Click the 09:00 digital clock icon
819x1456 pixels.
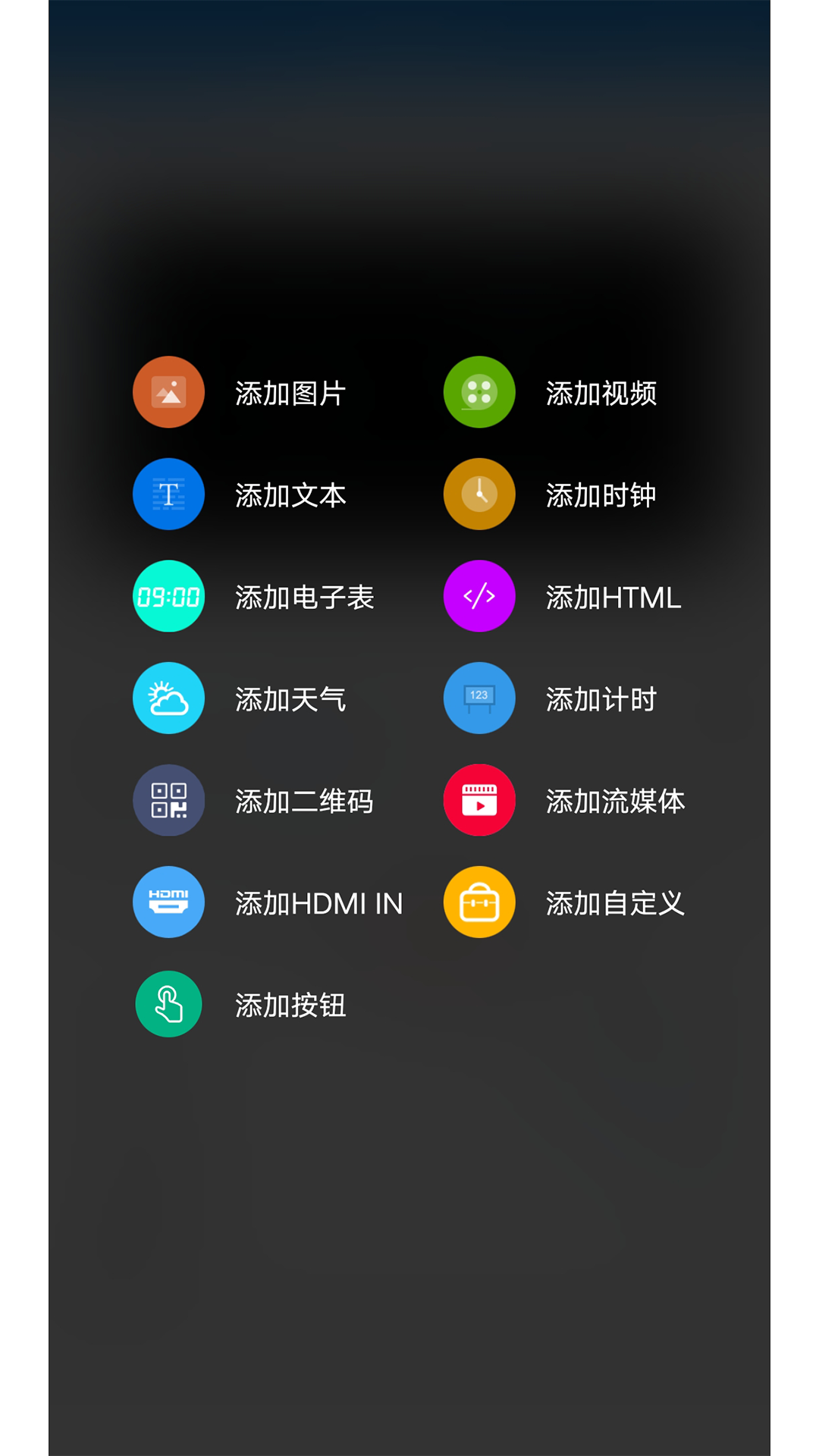(168, 596)
